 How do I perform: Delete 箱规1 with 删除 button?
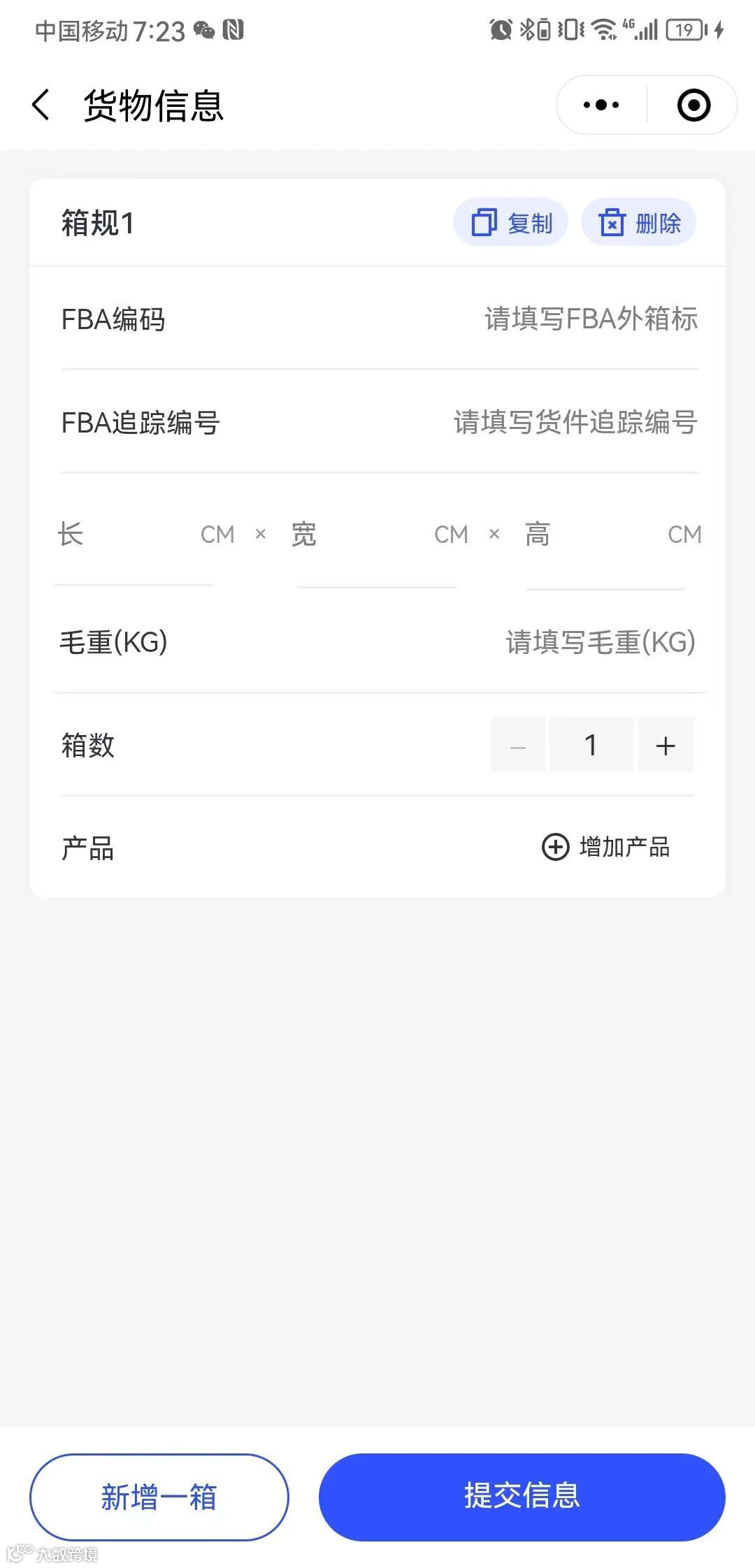639,223
